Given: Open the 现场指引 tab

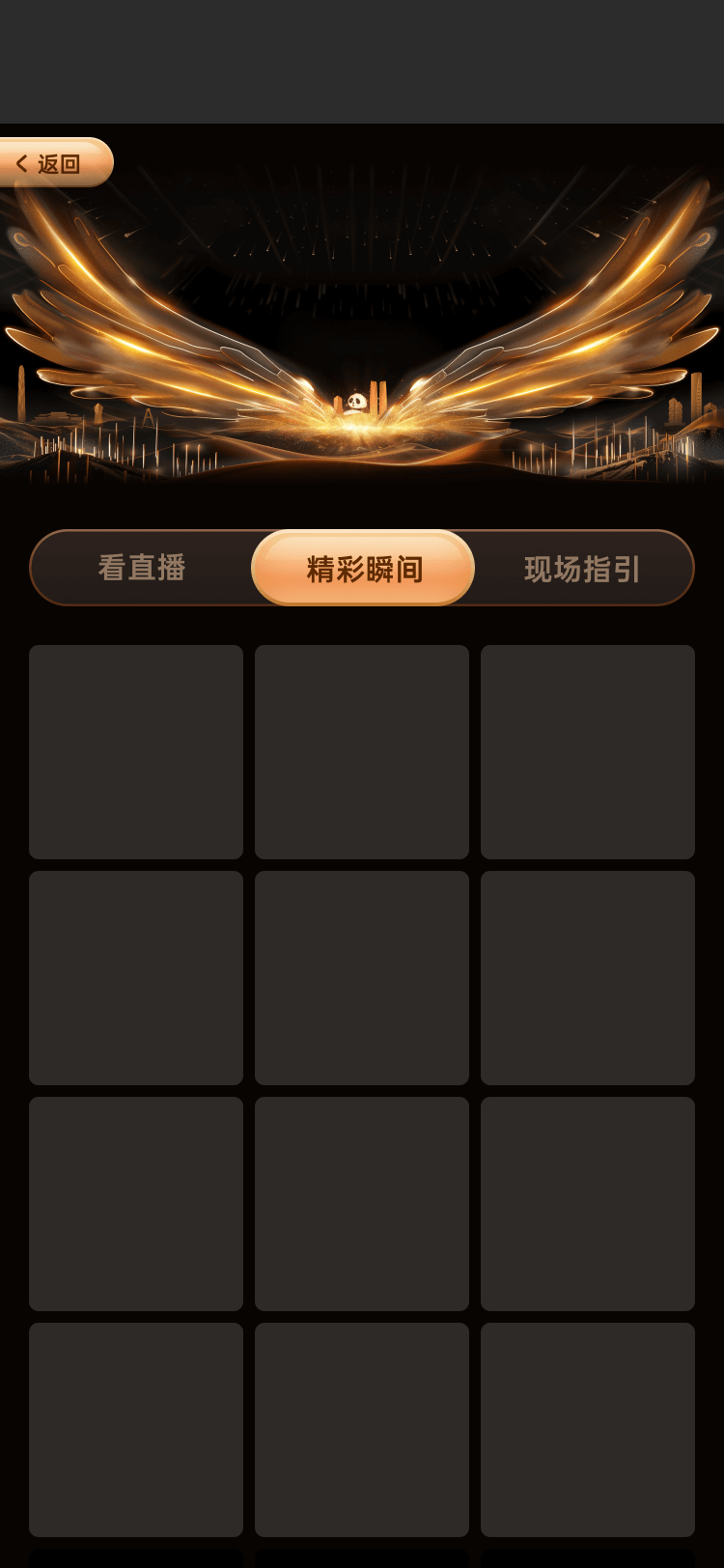Looking at the screenshot, I should [x=582, y=569].
